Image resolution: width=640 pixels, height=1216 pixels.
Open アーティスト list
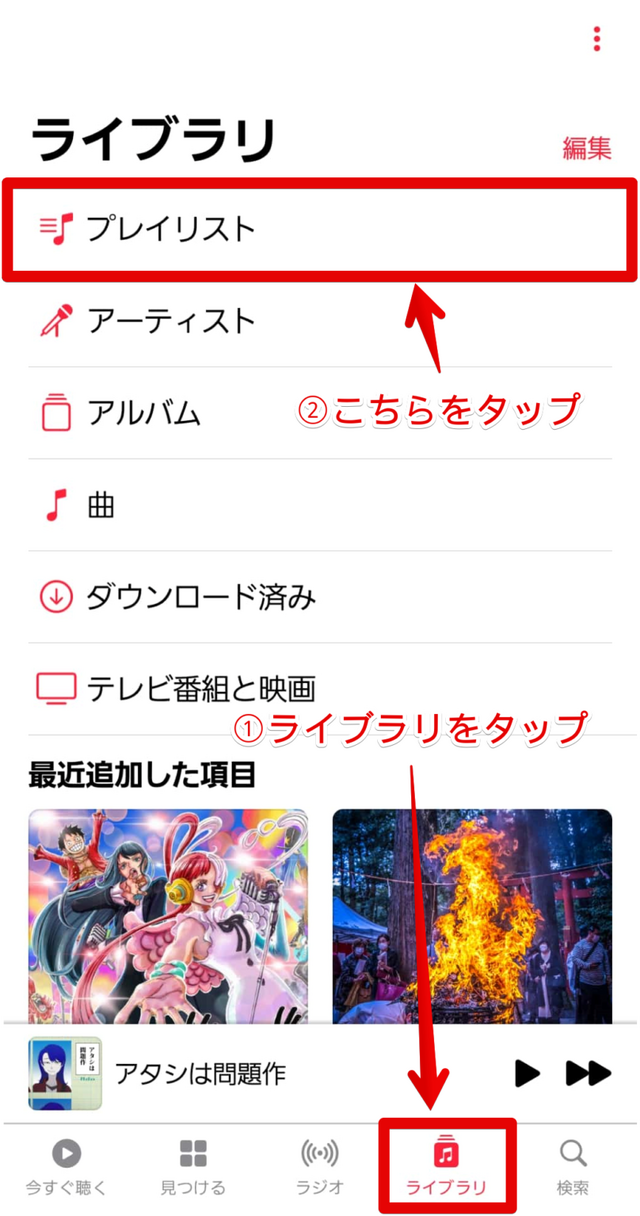click(x=170, y=321)
